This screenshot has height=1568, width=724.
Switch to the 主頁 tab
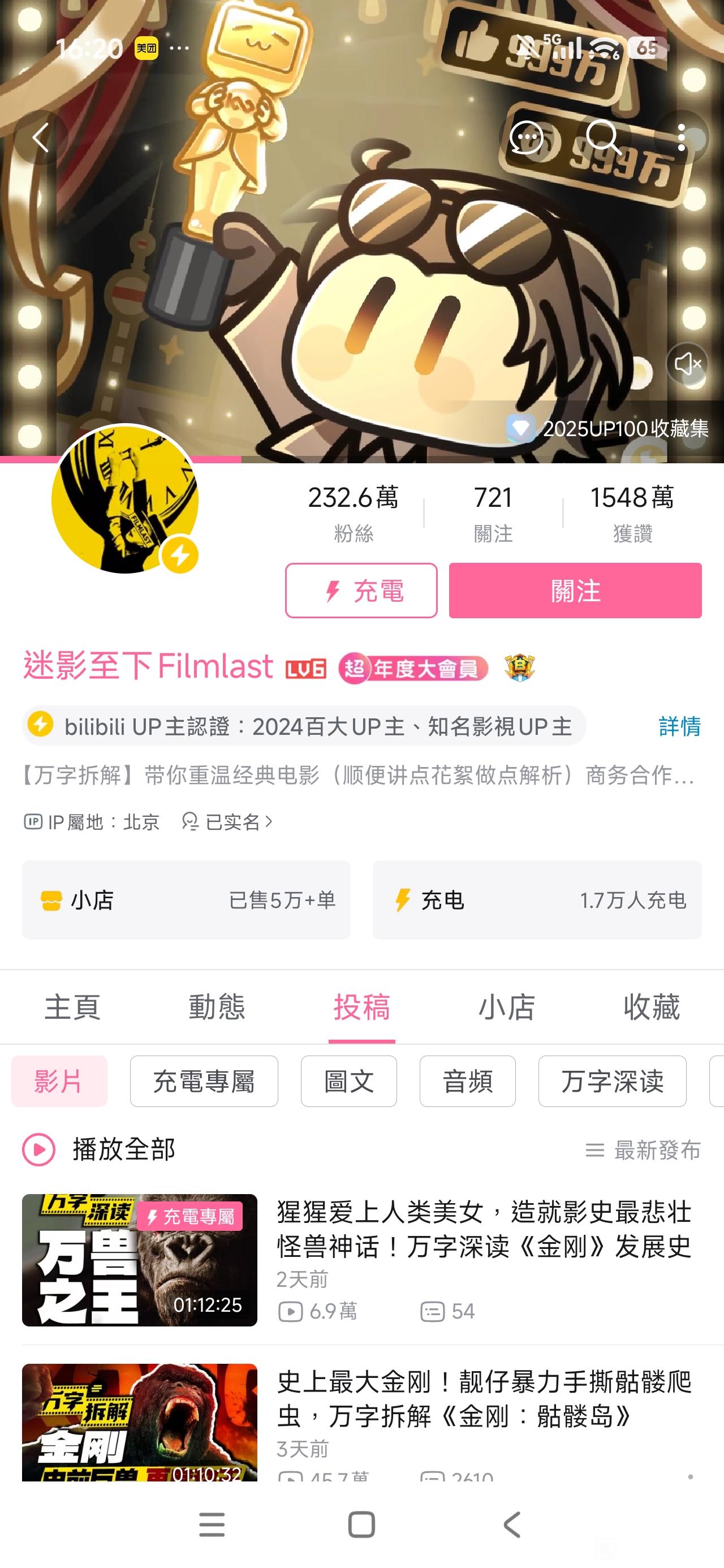(x=72, y=1007)
